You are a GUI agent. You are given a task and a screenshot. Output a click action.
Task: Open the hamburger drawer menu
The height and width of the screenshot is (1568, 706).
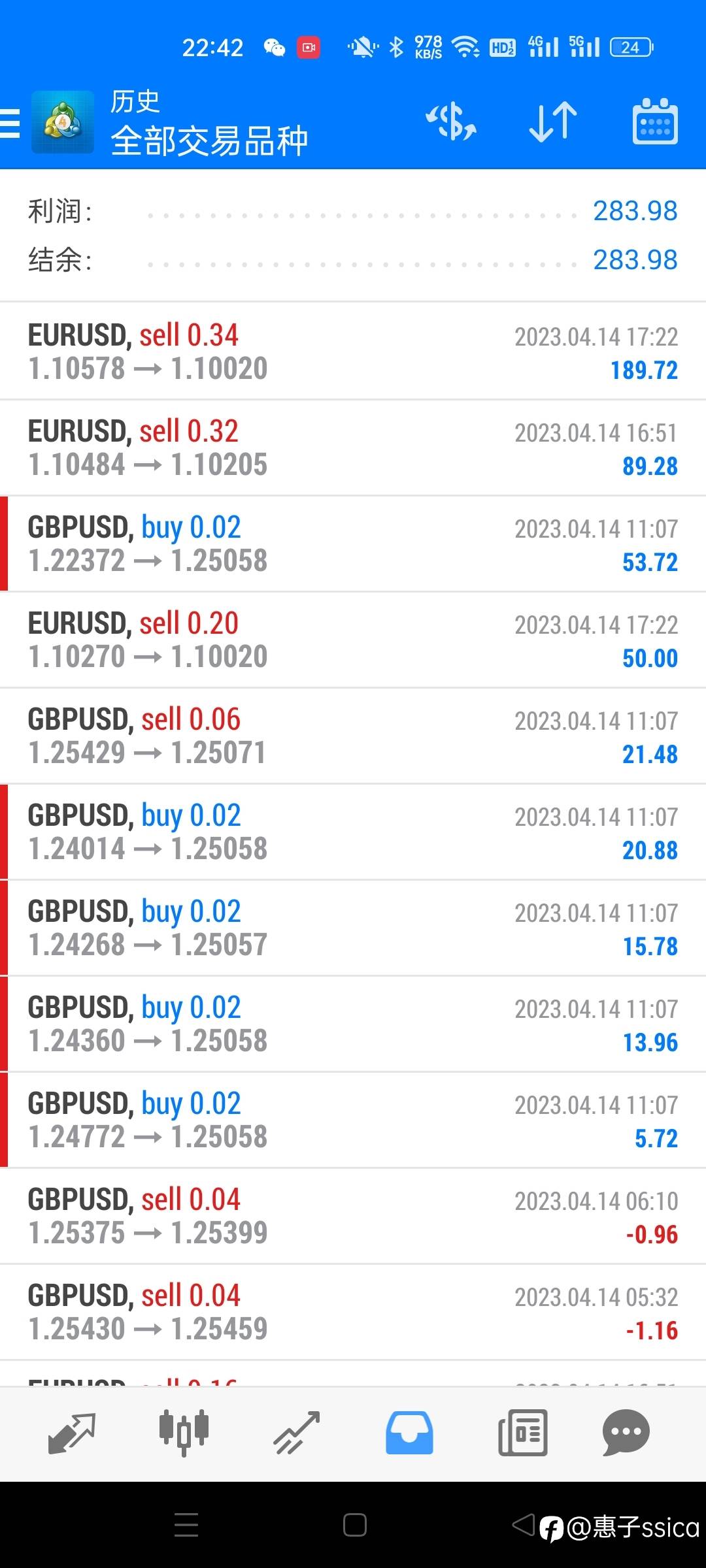(10, 123)
